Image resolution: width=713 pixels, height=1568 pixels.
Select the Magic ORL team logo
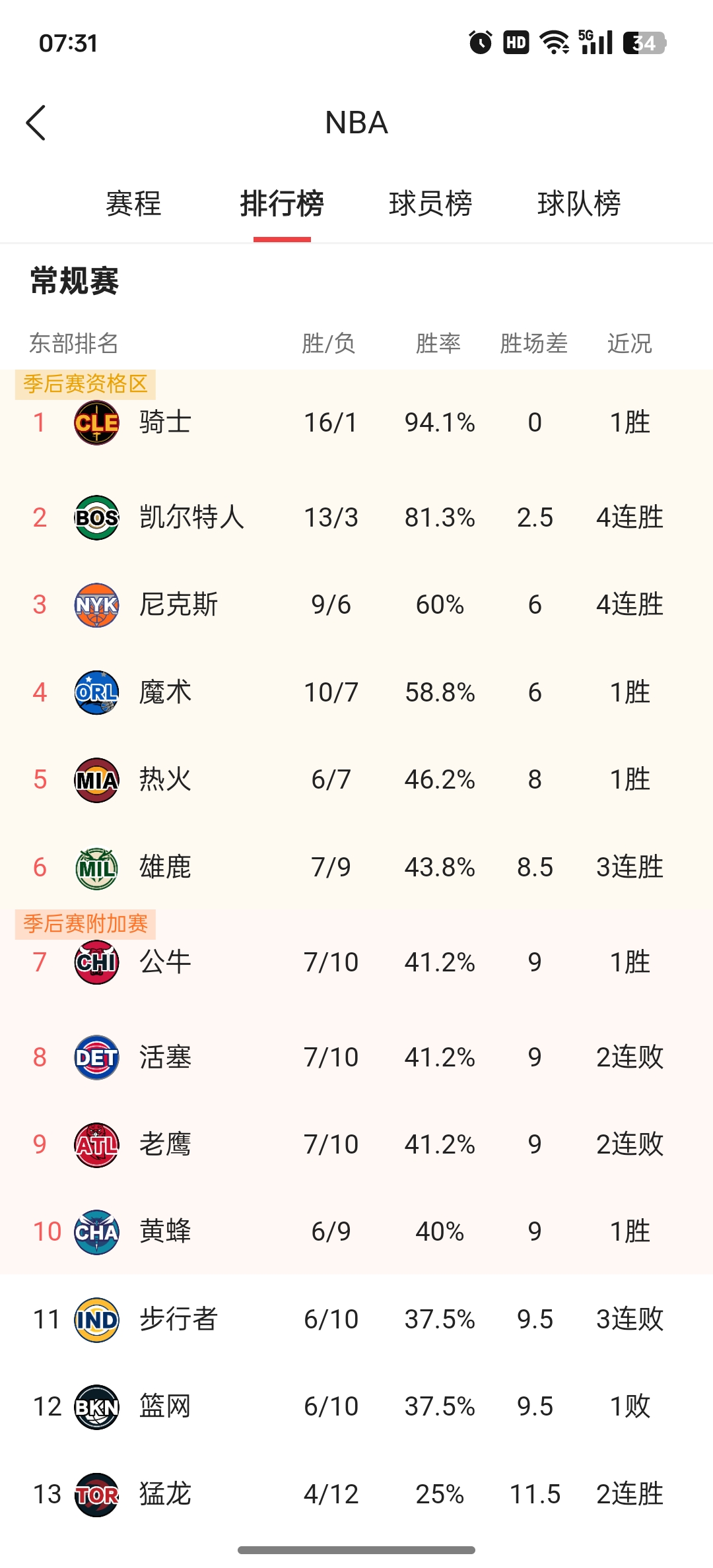click(x=96, y=692)
